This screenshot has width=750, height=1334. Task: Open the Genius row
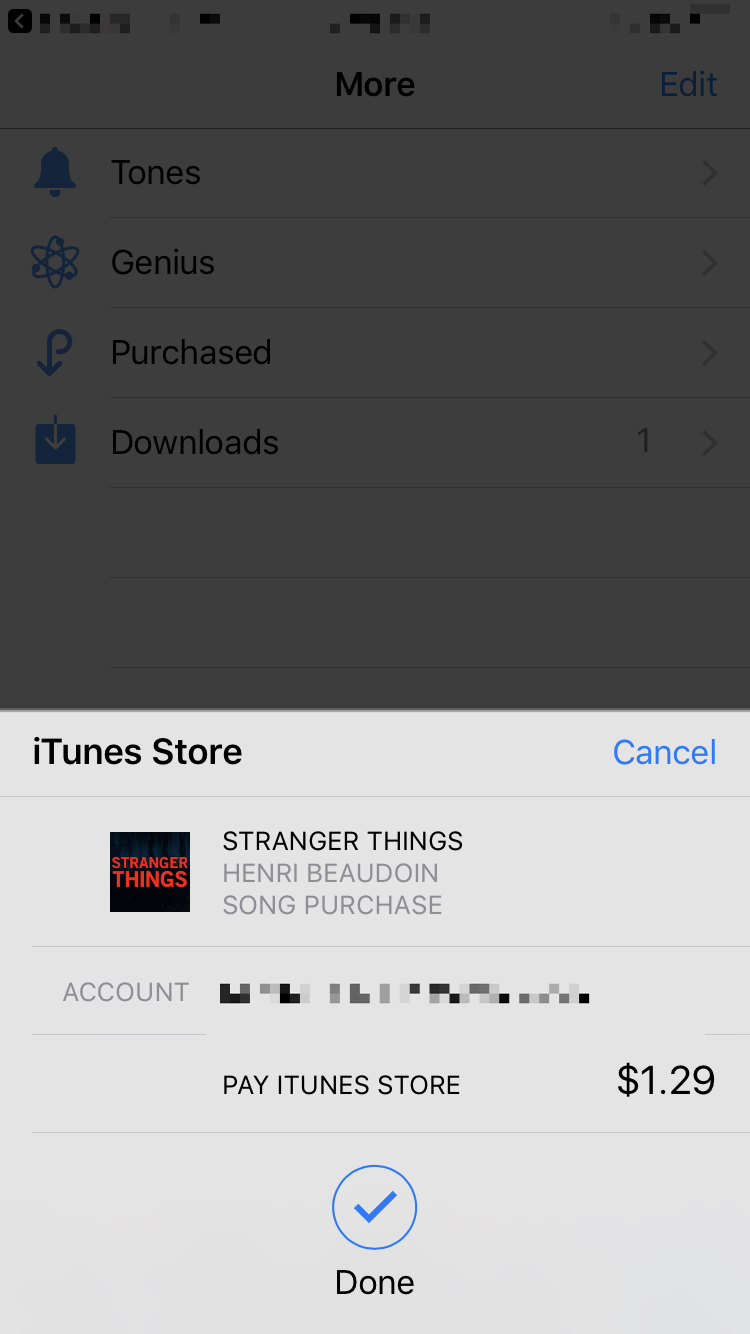point(375,263)
